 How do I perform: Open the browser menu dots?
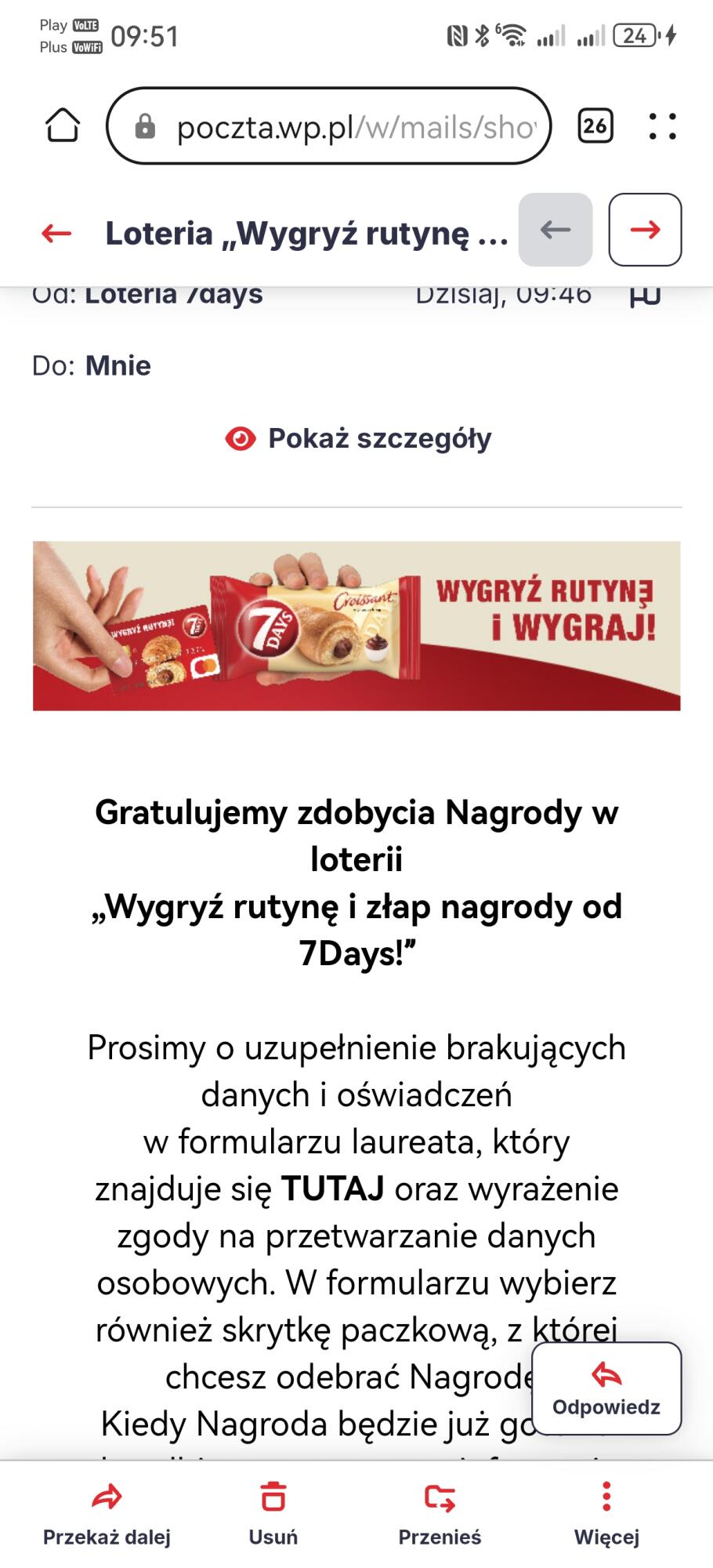pyautogui.click(x=662, y=126)
